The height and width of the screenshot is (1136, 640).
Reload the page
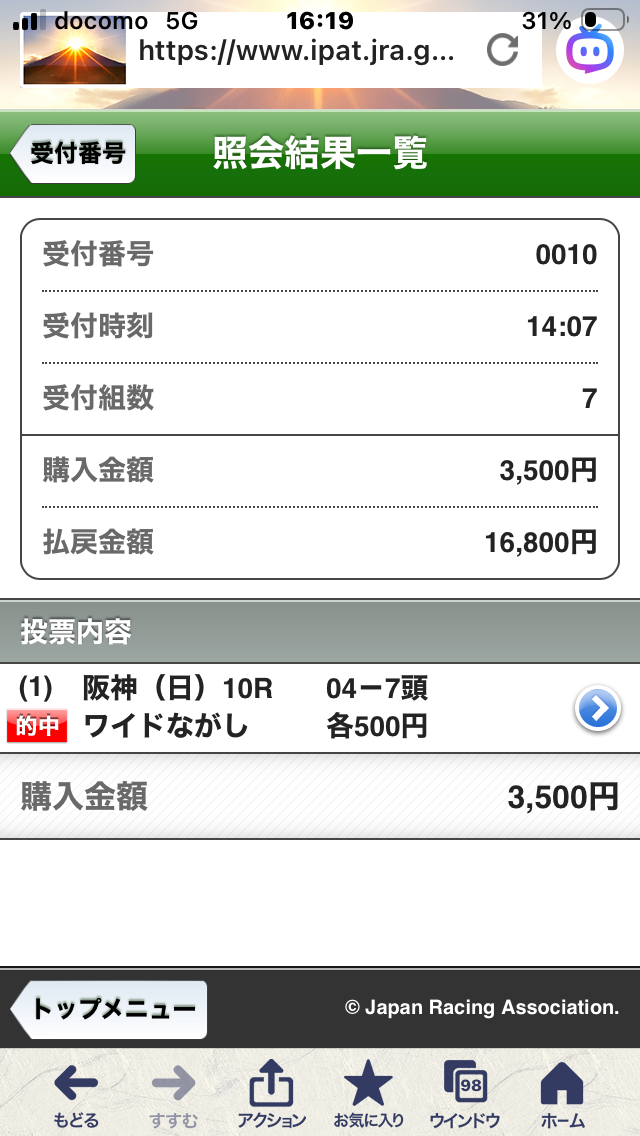point(502,50)
